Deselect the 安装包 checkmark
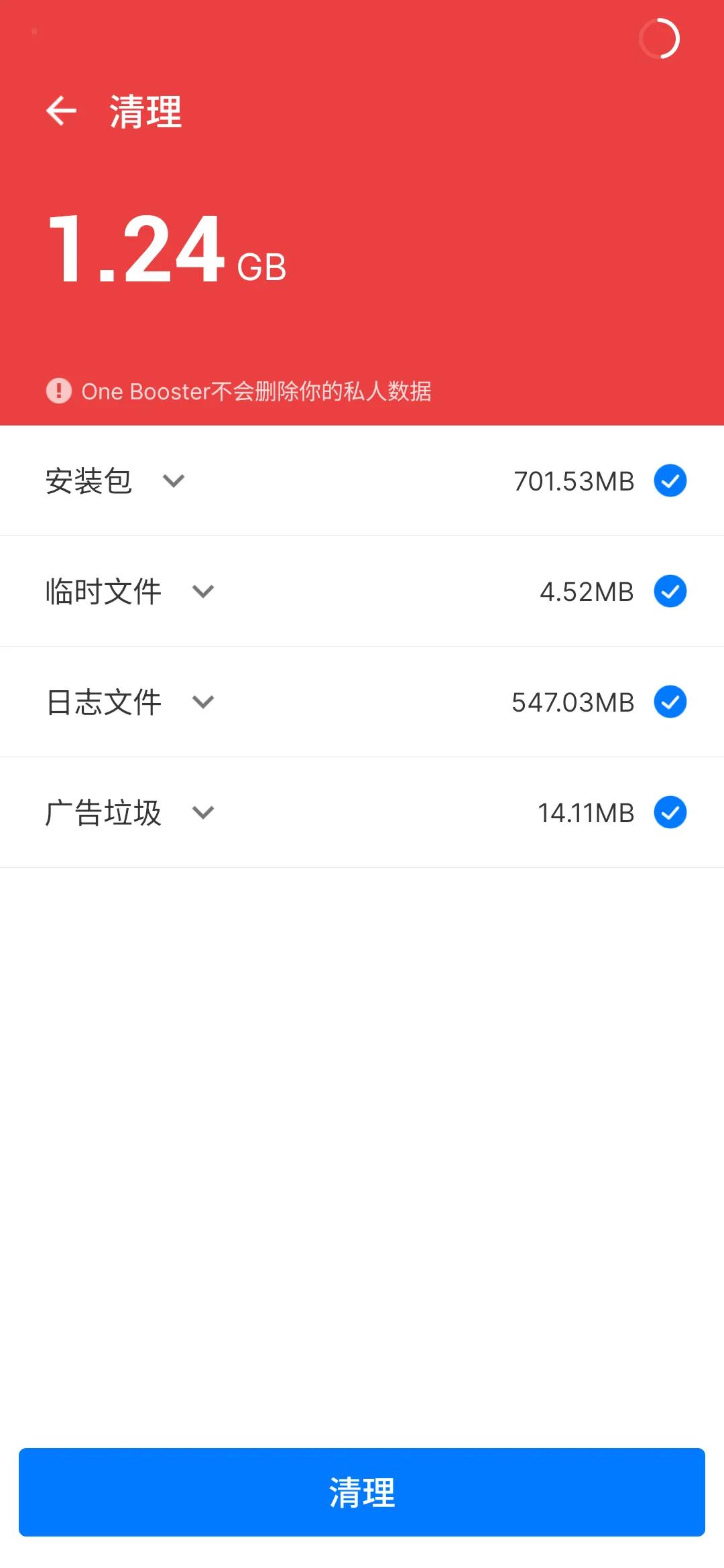This screenshot has height=1568, width=724. pyautogui.click(x=669, y=480)
